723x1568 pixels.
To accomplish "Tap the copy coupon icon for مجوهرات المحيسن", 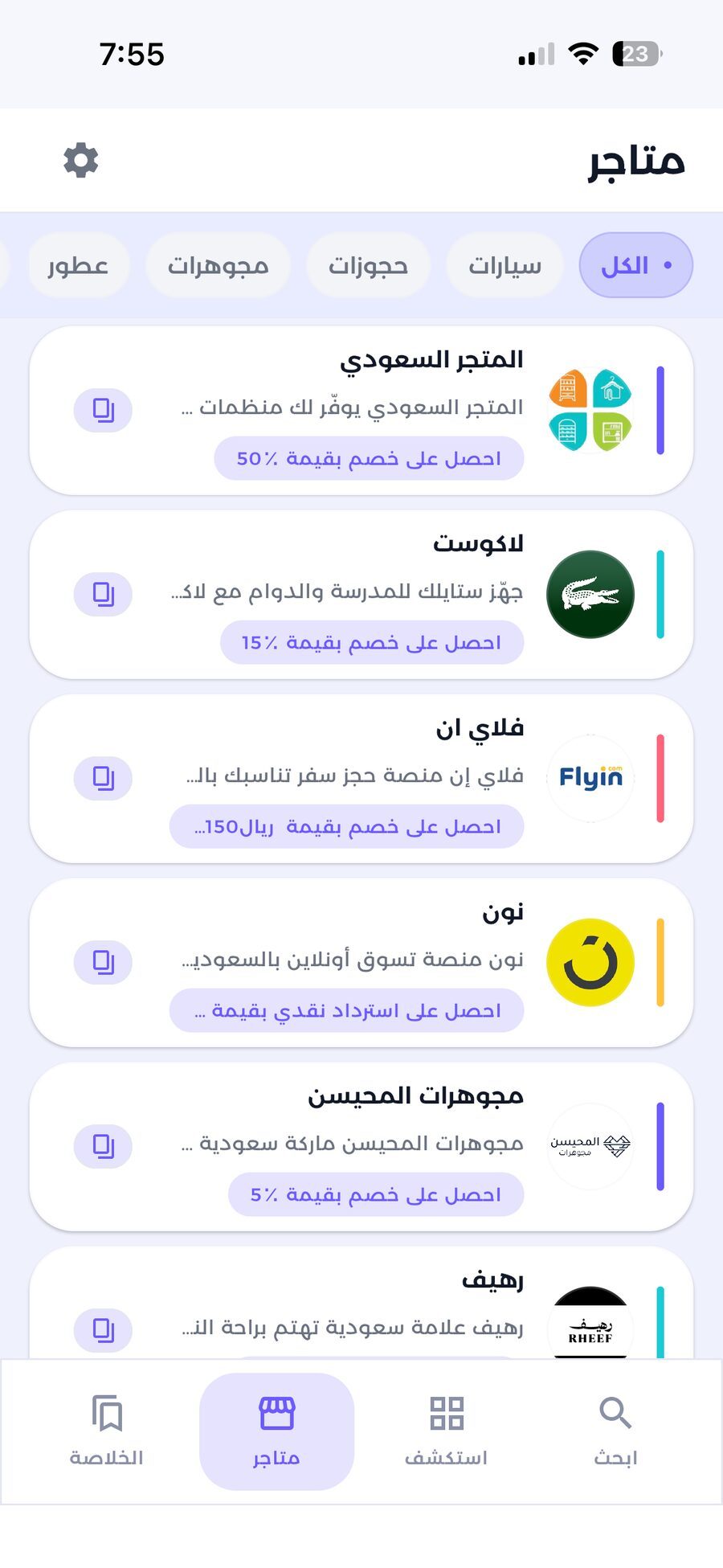I will [x=102, y=1145].
